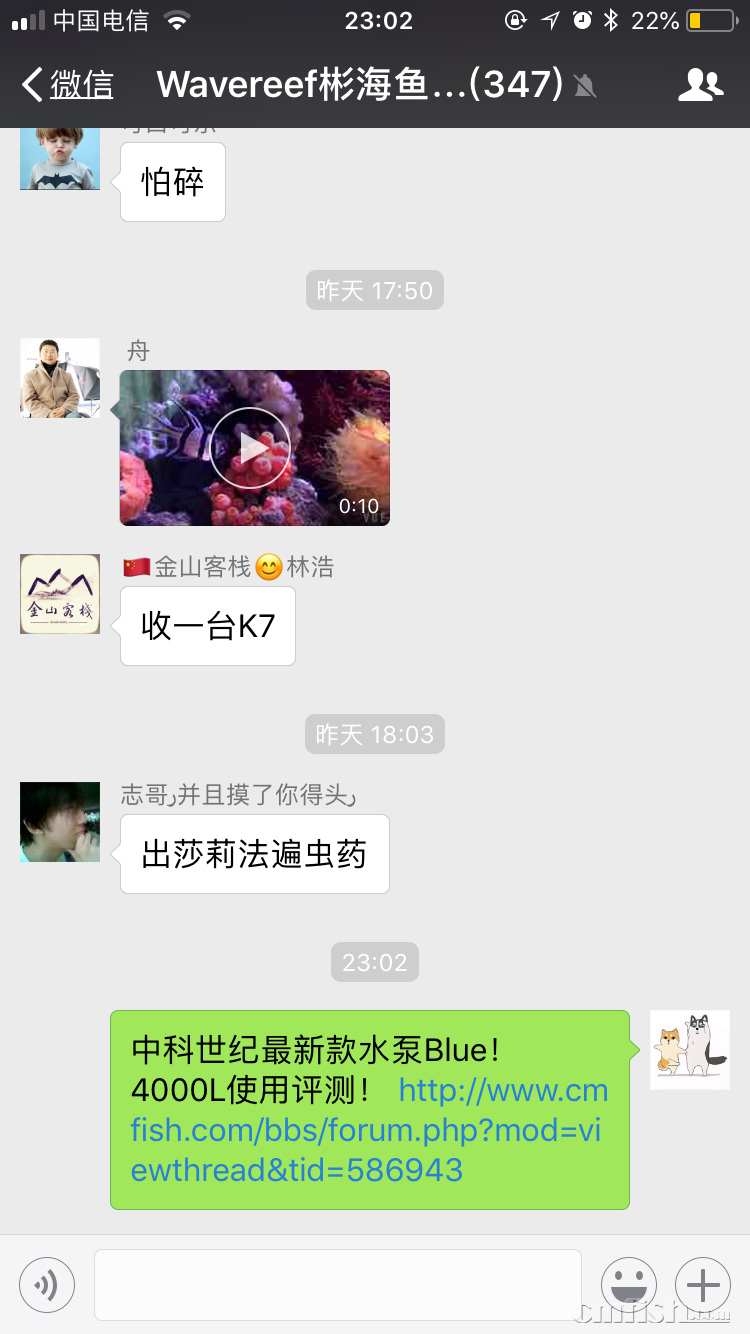This screenshot has width=750, height=1334.
Task: Go back to the 微信 chat list
Action: click(68, 85)
